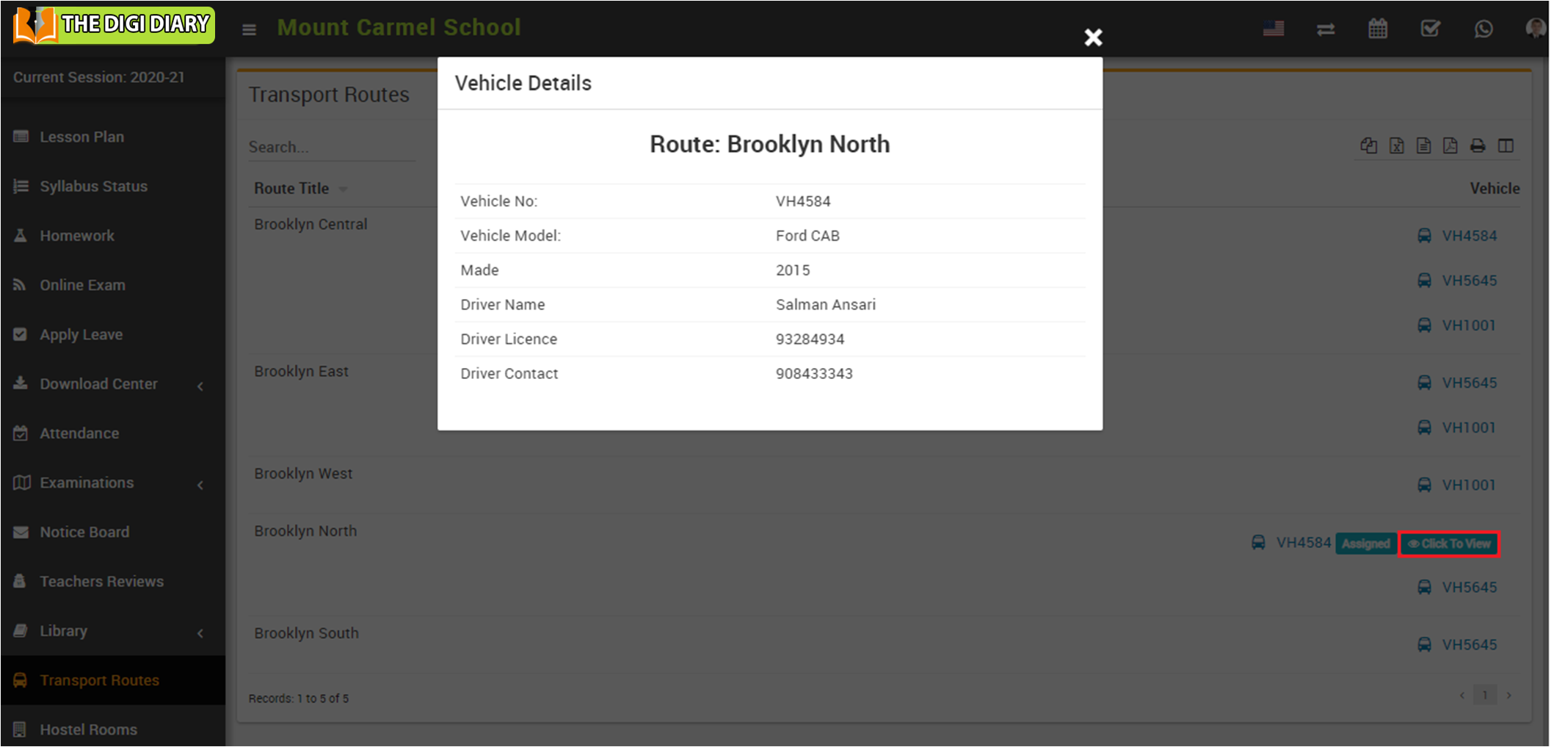Expand Examinations submenu
The image size is (1568, 747).
tap(87, 483)
